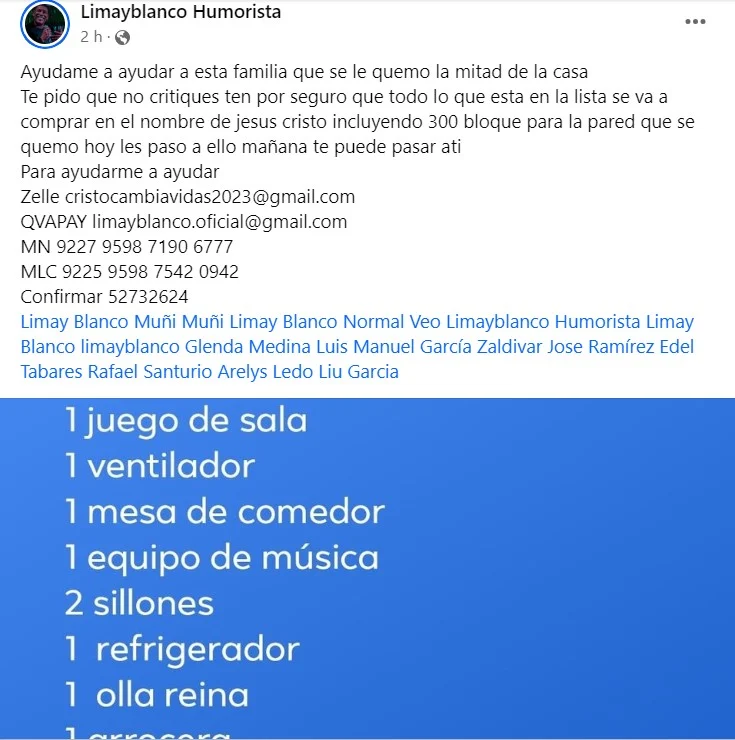The width and height of the screenshot is (735, 740).
Task: Open Liu Garcia's tagged profile
Action: tap(358, 372)
